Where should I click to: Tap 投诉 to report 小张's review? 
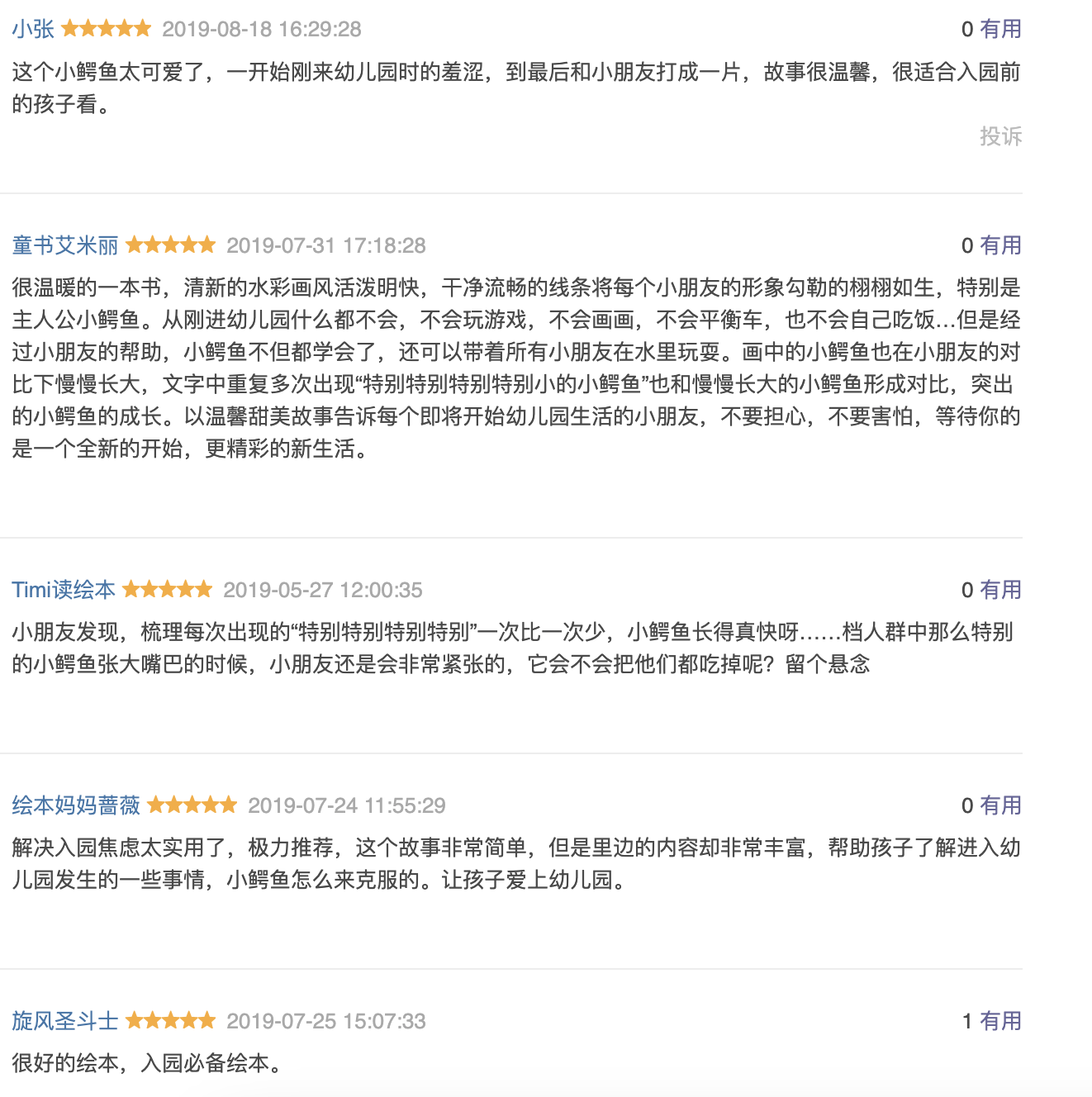1000,135
